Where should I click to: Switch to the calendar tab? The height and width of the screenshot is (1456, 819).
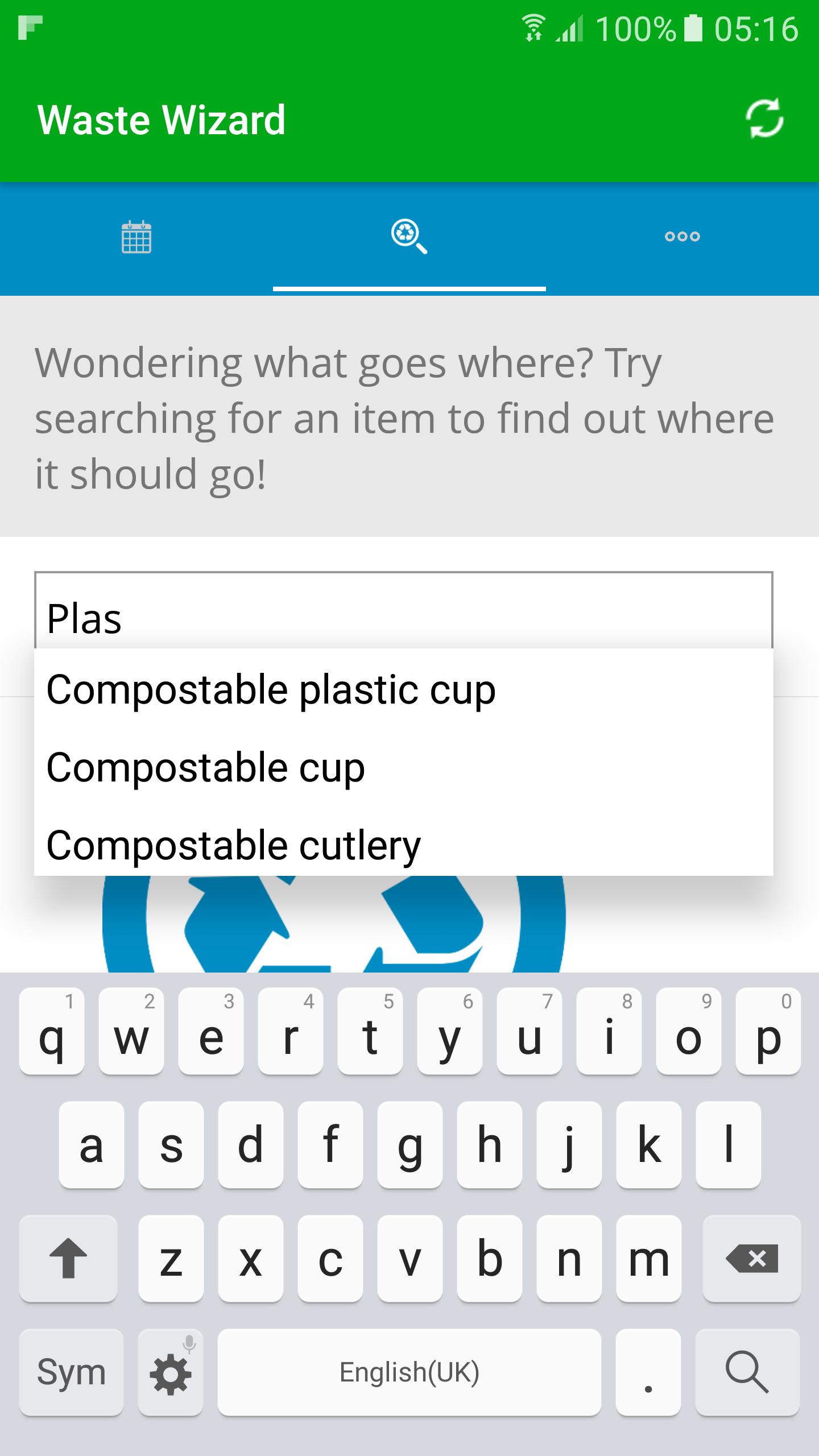pos(136,237)
